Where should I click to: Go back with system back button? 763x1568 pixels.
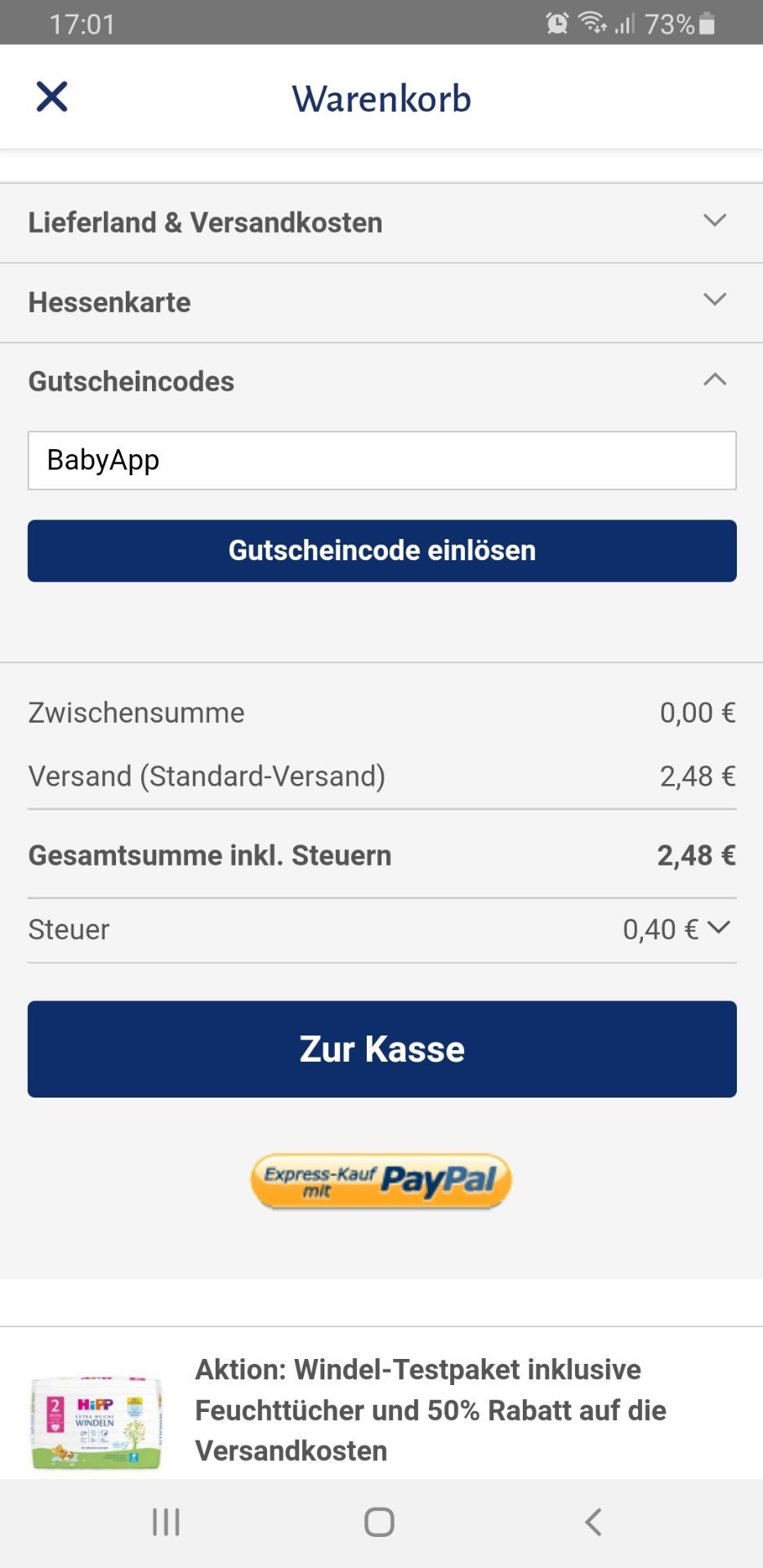594,1522
